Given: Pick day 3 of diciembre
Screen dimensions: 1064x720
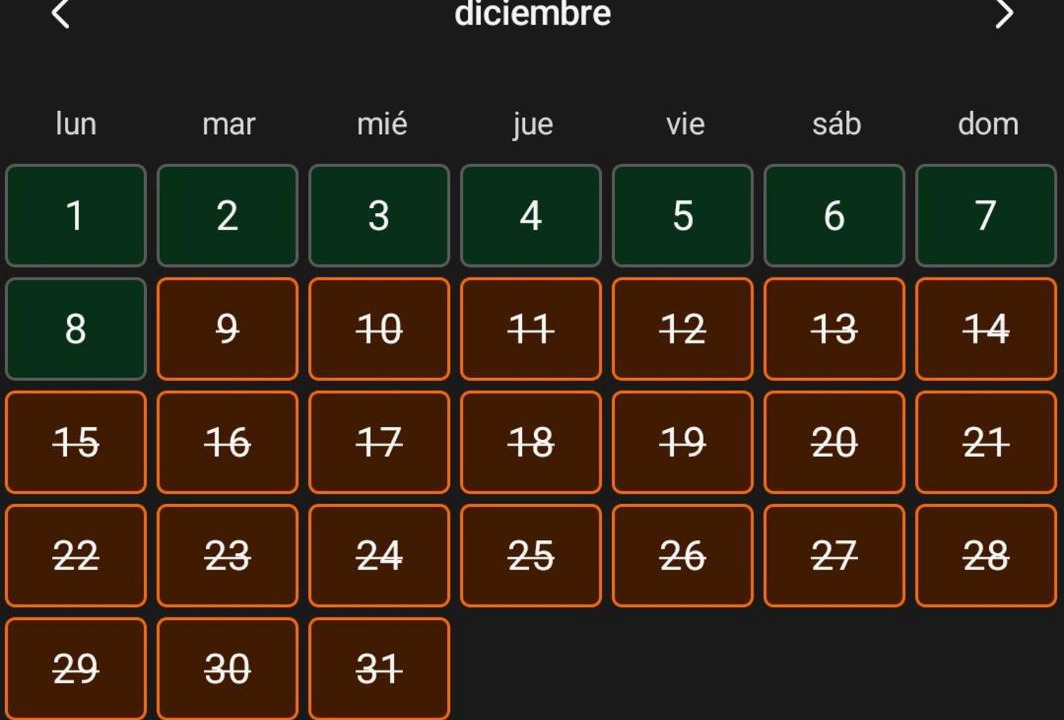Looking at the screenshot, I should tap(379, 216).
